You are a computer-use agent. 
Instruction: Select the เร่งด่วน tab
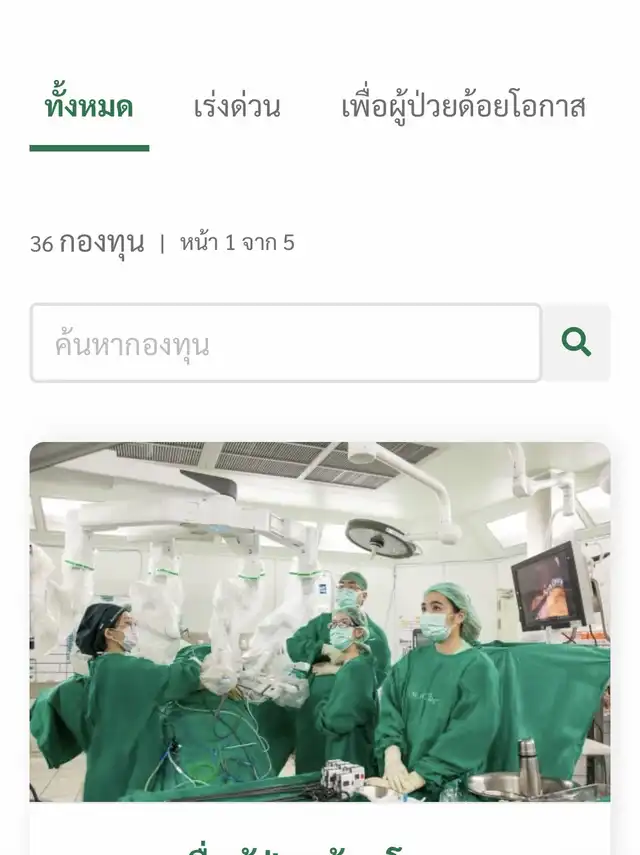237,107
